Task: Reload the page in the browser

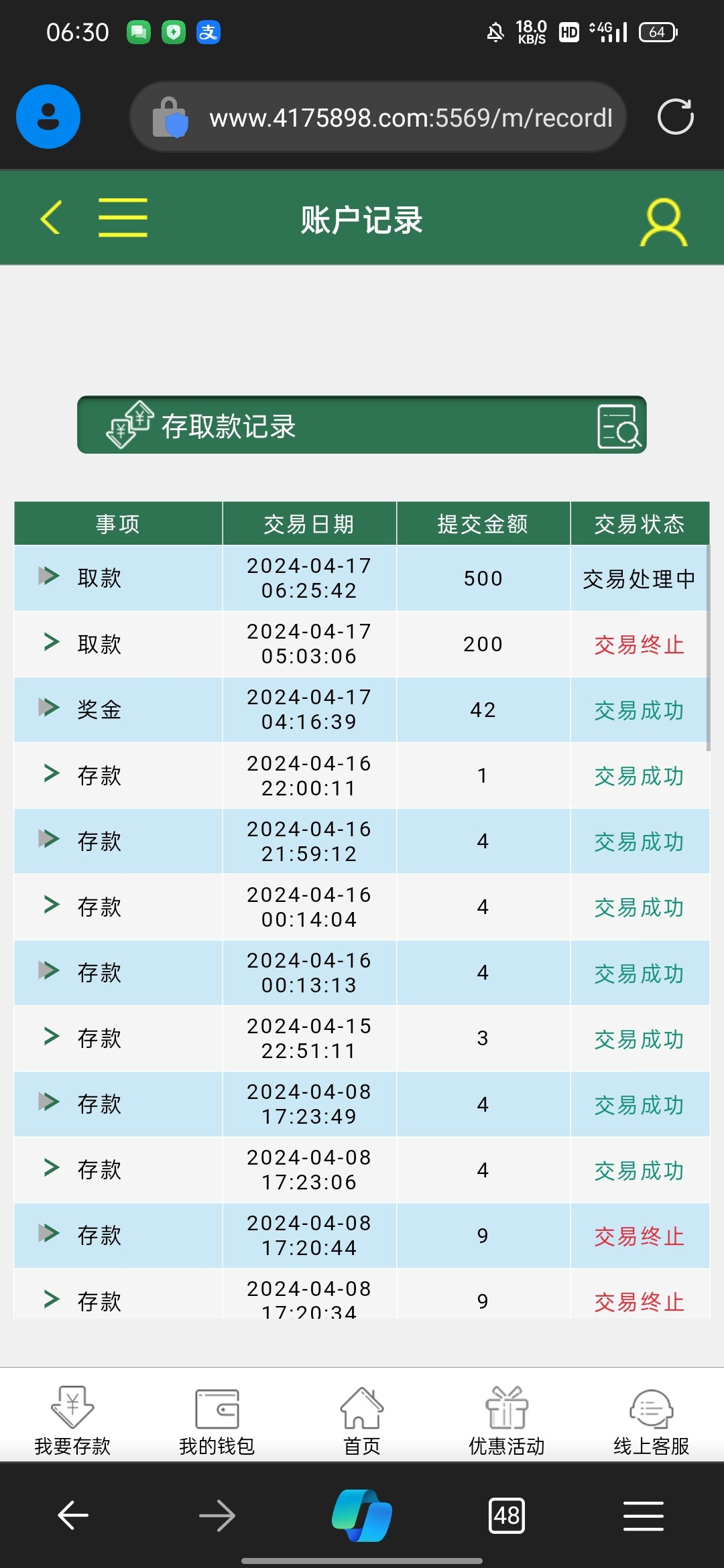Action: point(675,117)
